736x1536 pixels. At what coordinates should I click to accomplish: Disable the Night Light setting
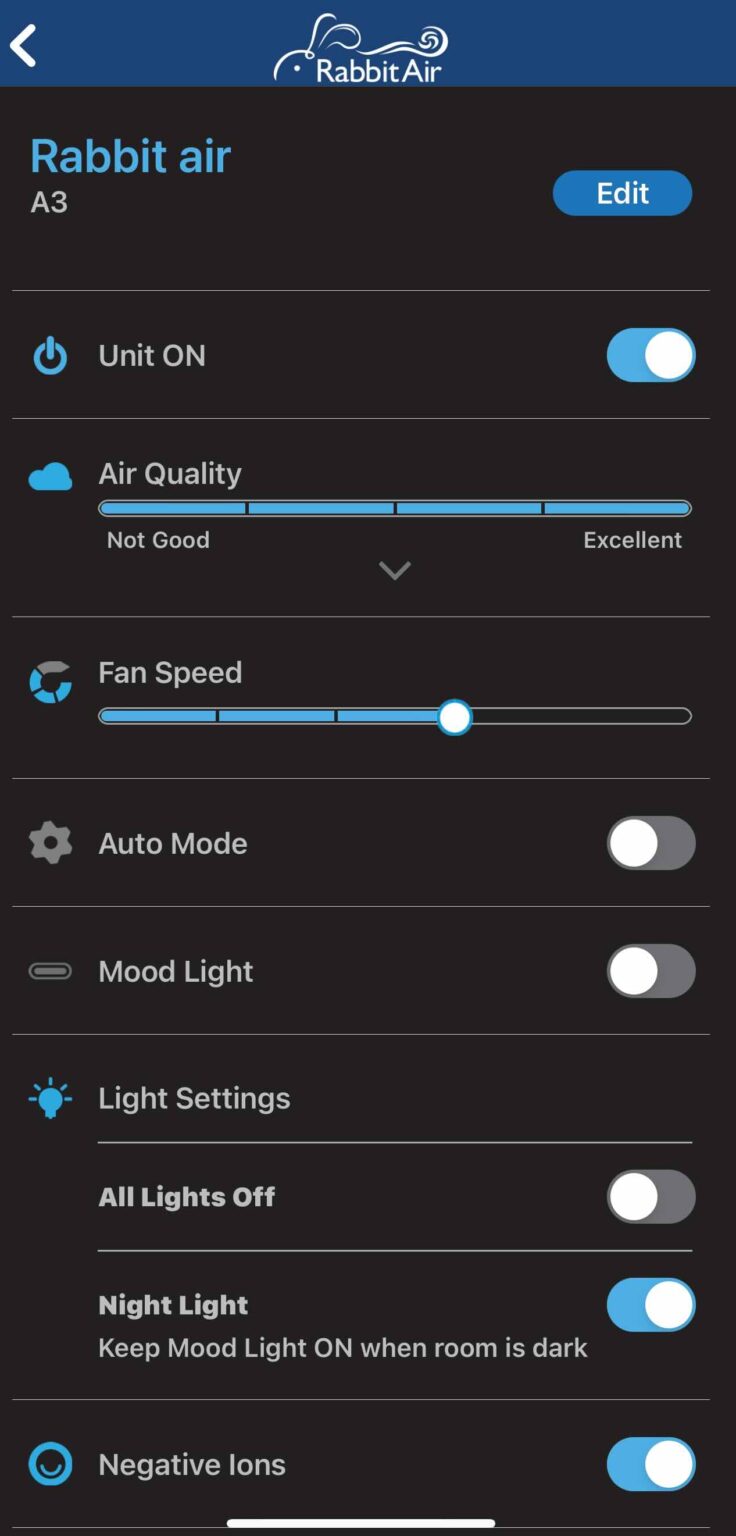(651, 1305)
